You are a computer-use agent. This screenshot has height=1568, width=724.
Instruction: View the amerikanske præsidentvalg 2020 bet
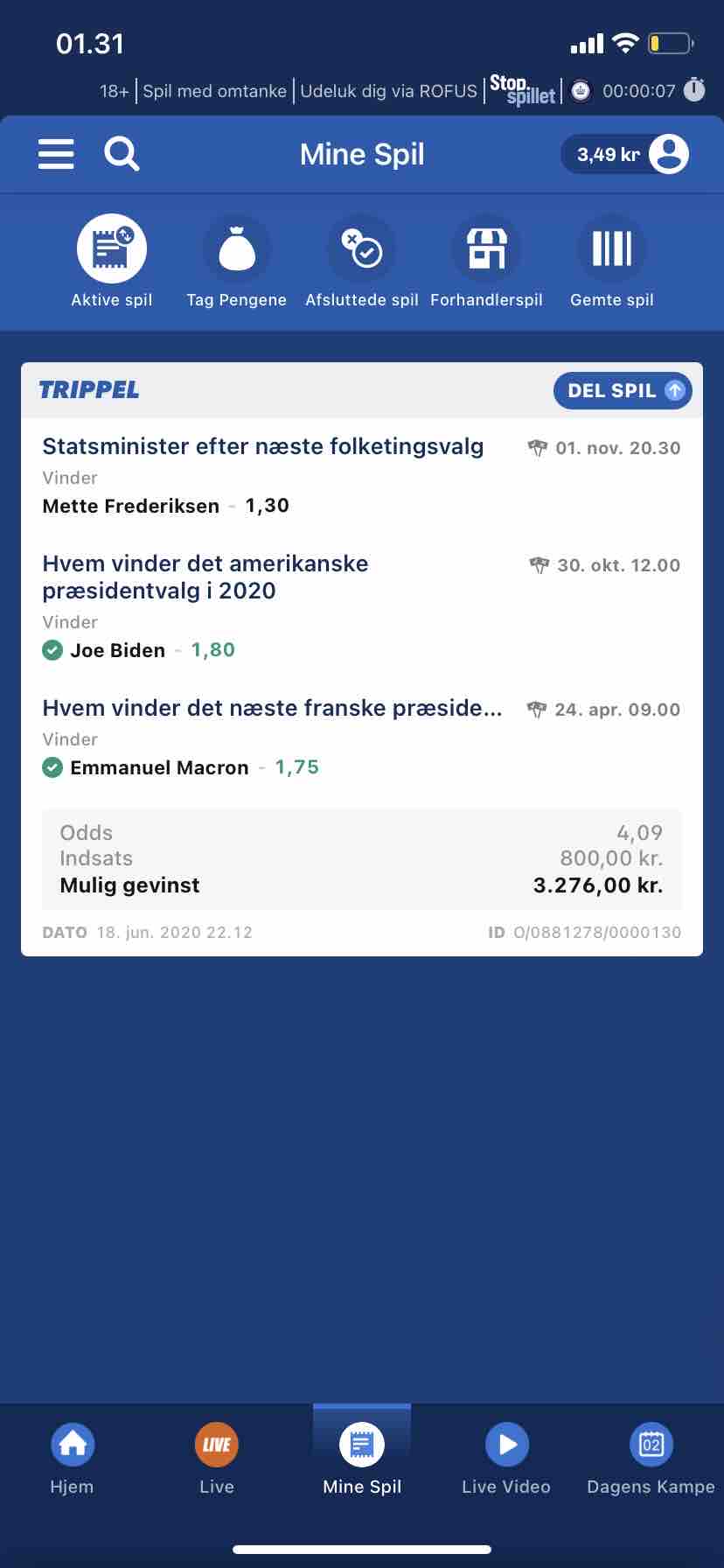click(x=205, y=577)
